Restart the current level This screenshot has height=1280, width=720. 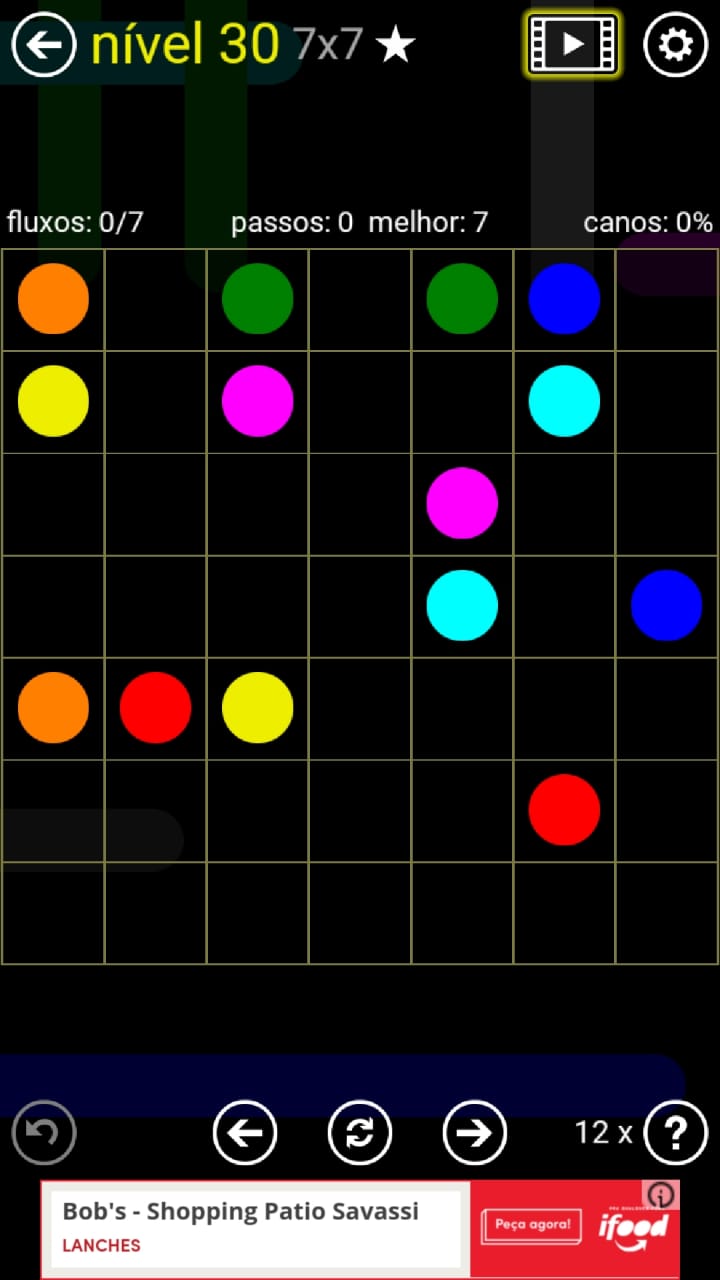click(x=360, y=1132)
